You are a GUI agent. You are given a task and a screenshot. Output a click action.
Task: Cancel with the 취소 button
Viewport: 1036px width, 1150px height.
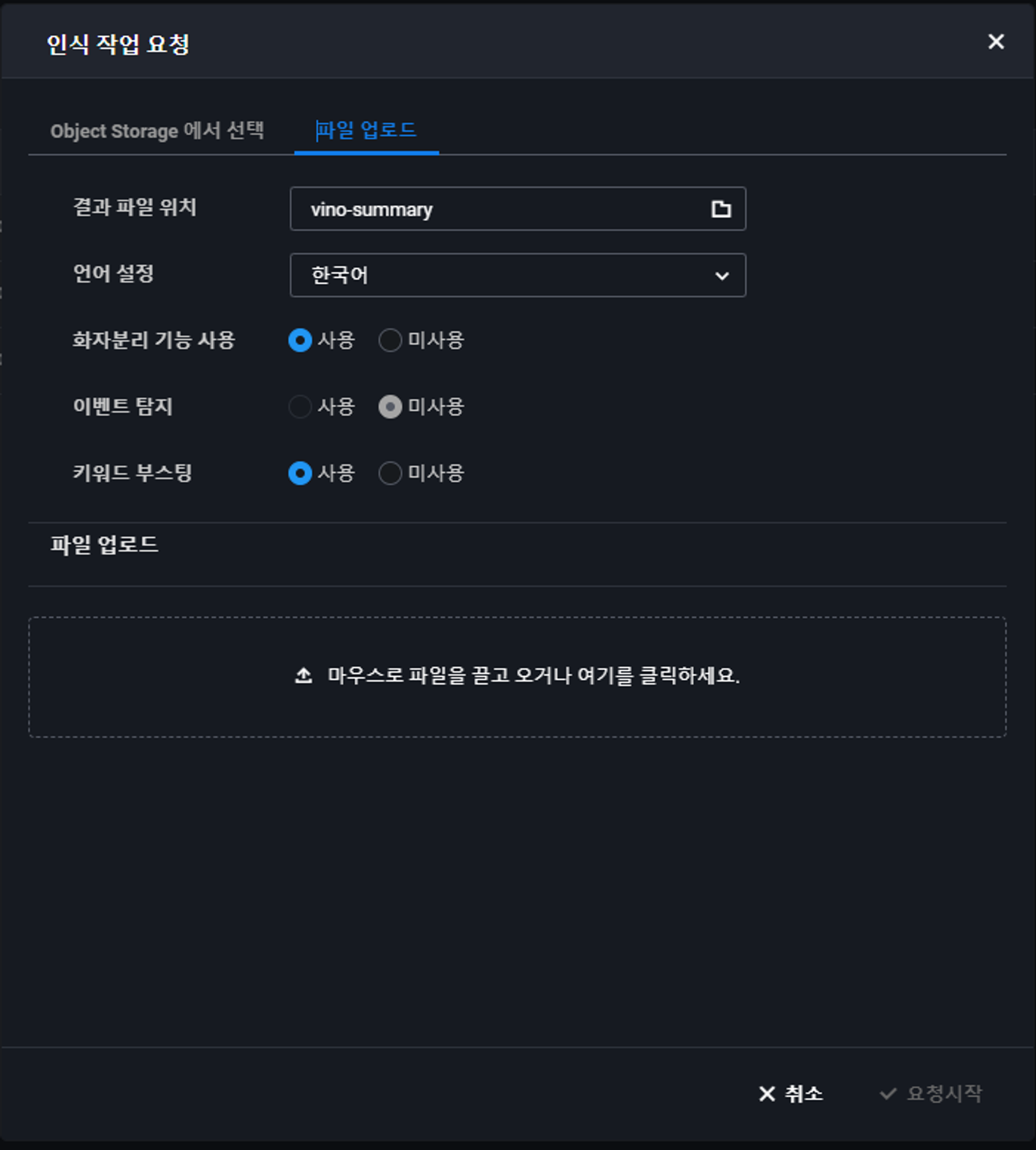tap(791, 1094)
